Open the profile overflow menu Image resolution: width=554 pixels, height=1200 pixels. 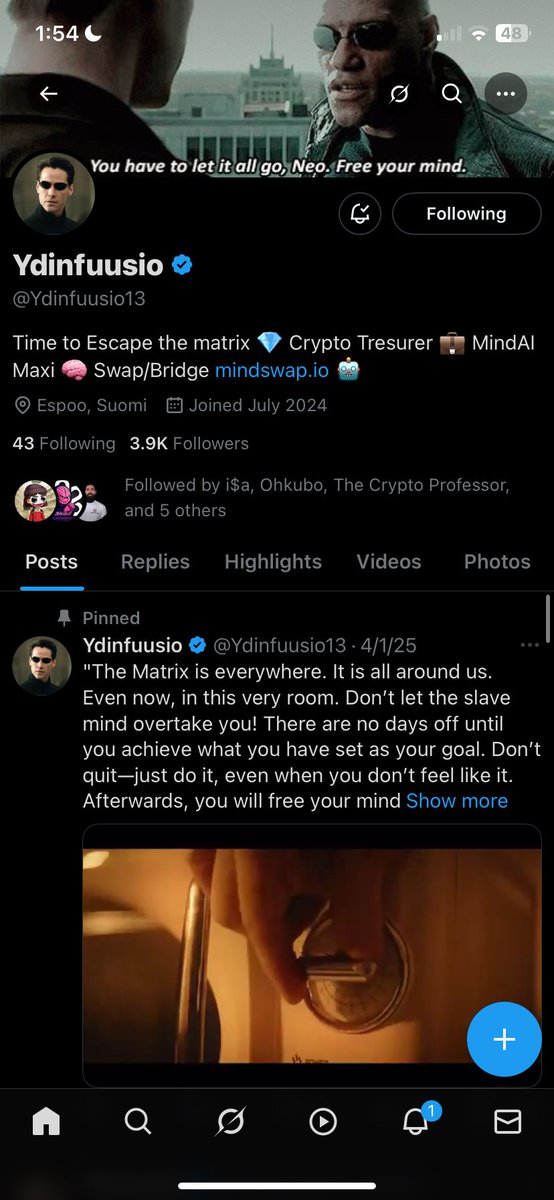click(x=505, y=94)
